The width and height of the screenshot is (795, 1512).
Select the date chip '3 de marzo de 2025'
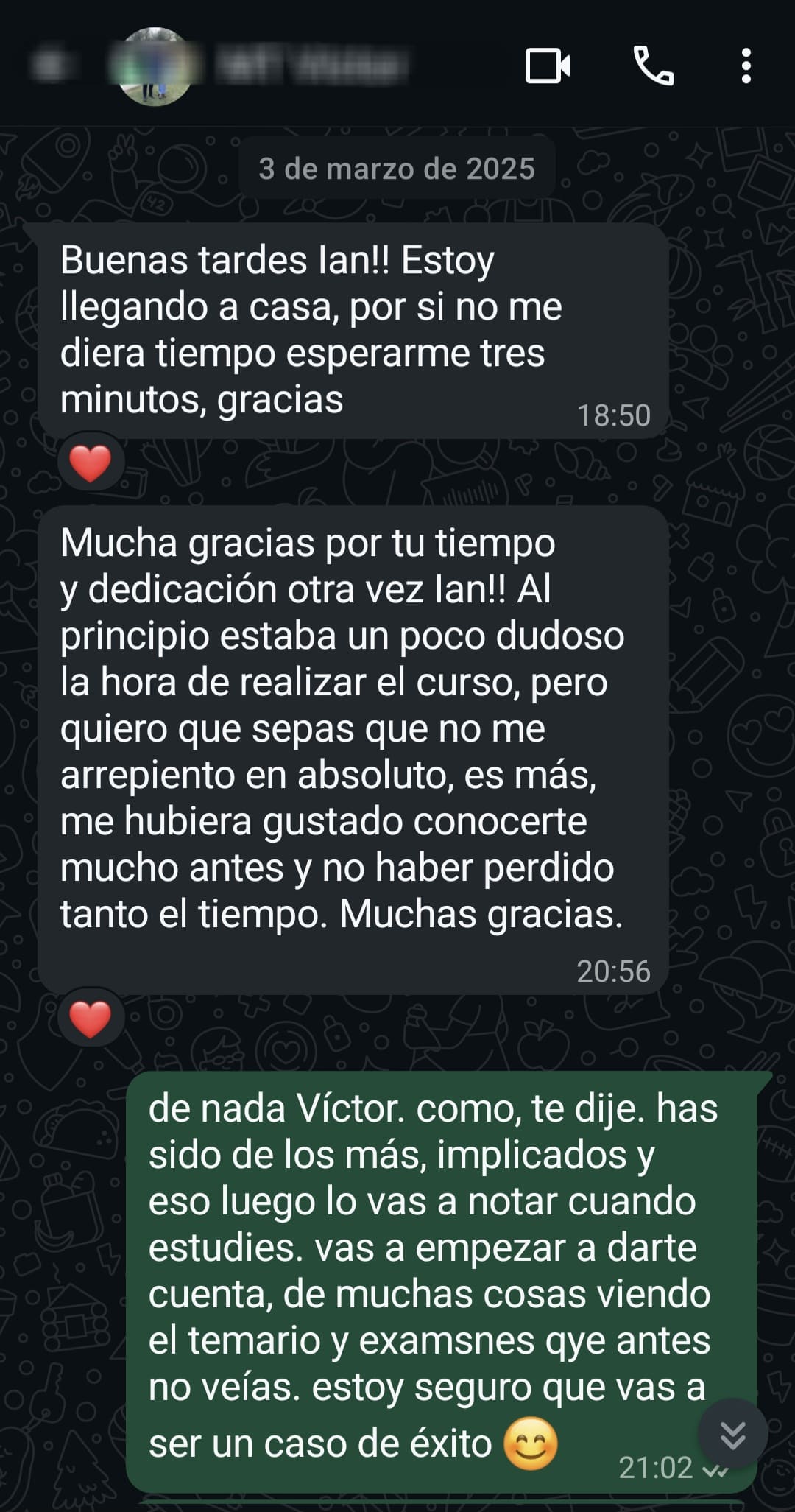coord(396,169)
